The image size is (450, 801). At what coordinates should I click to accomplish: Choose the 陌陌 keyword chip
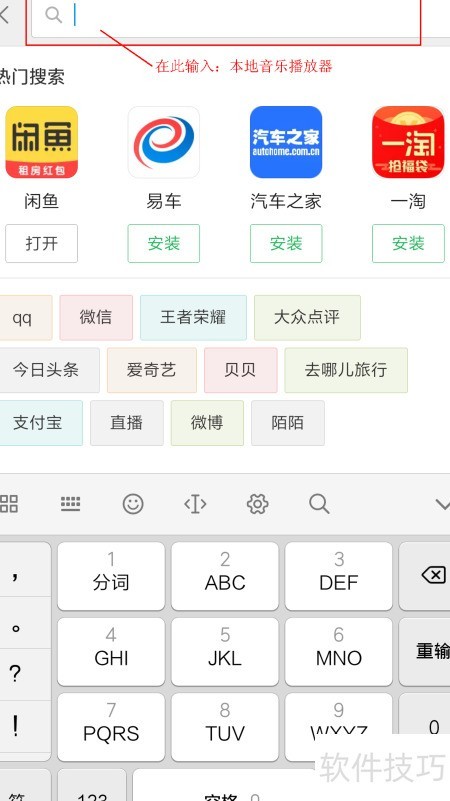click(x=288, y=423)
